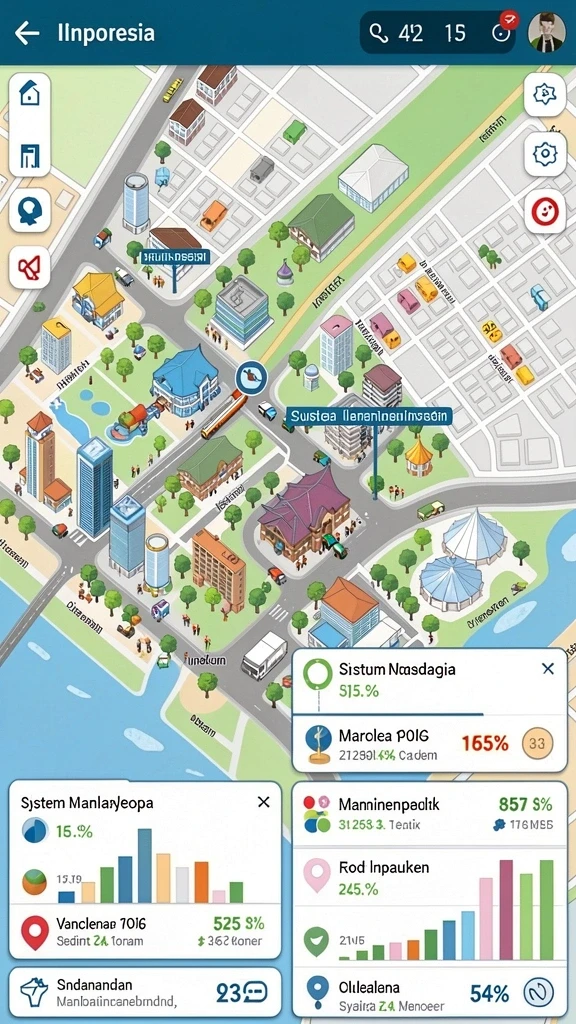The height and width of the screenshot is (1024, 576).
Task: Tap the red face icon button on the right
Action: click(545, 212)
